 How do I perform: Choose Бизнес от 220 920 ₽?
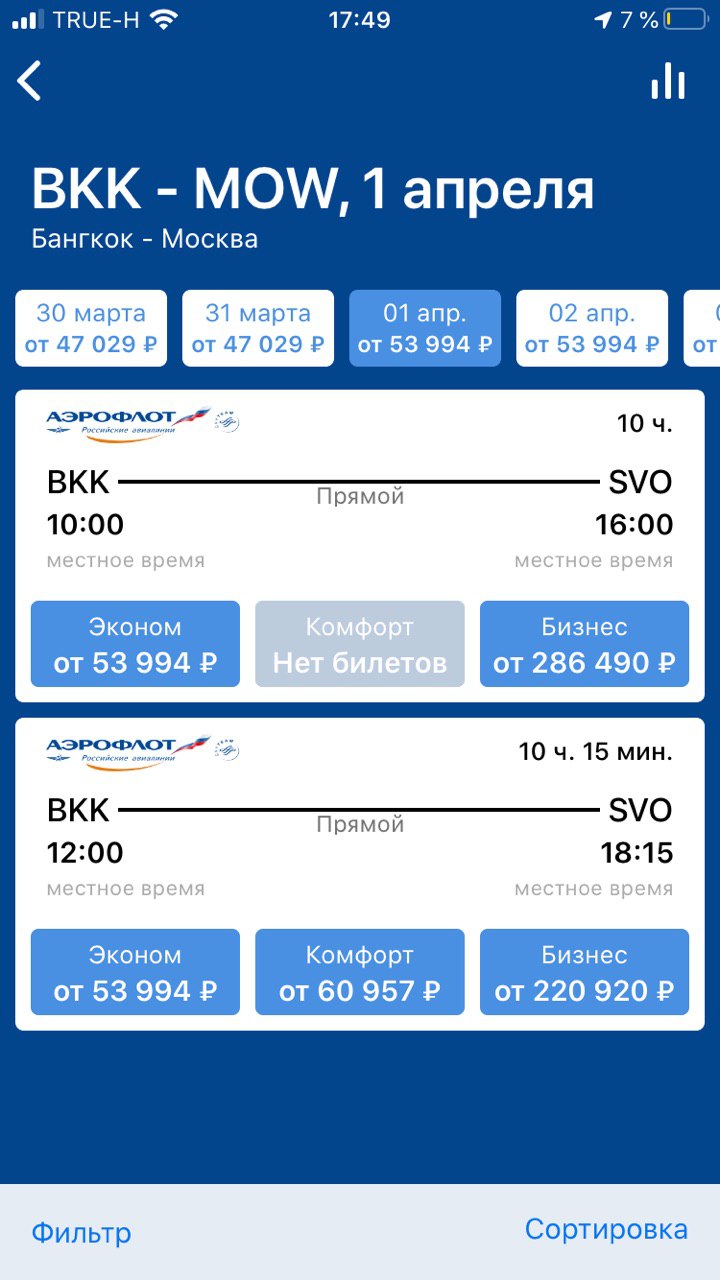tap(584, 972)
